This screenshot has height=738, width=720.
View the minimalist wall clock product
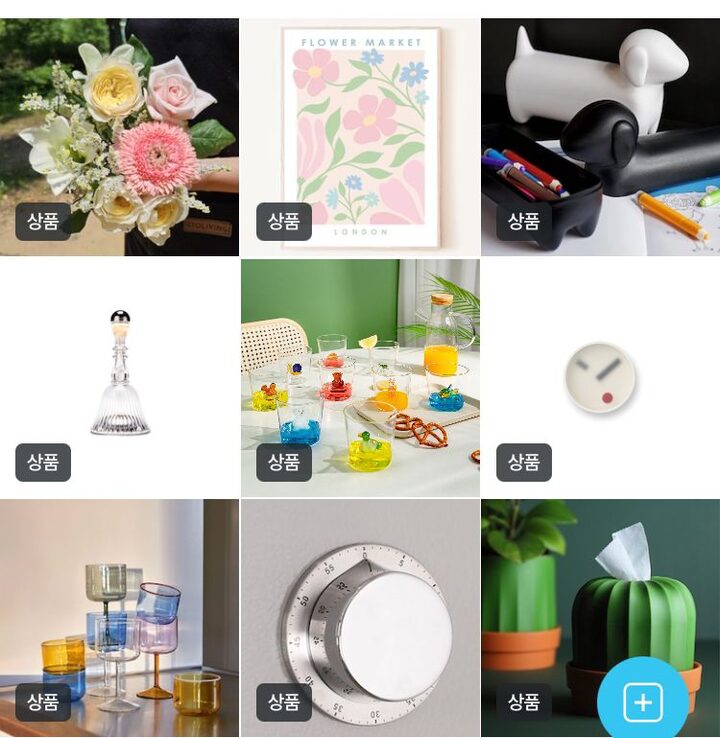point(600,378)
